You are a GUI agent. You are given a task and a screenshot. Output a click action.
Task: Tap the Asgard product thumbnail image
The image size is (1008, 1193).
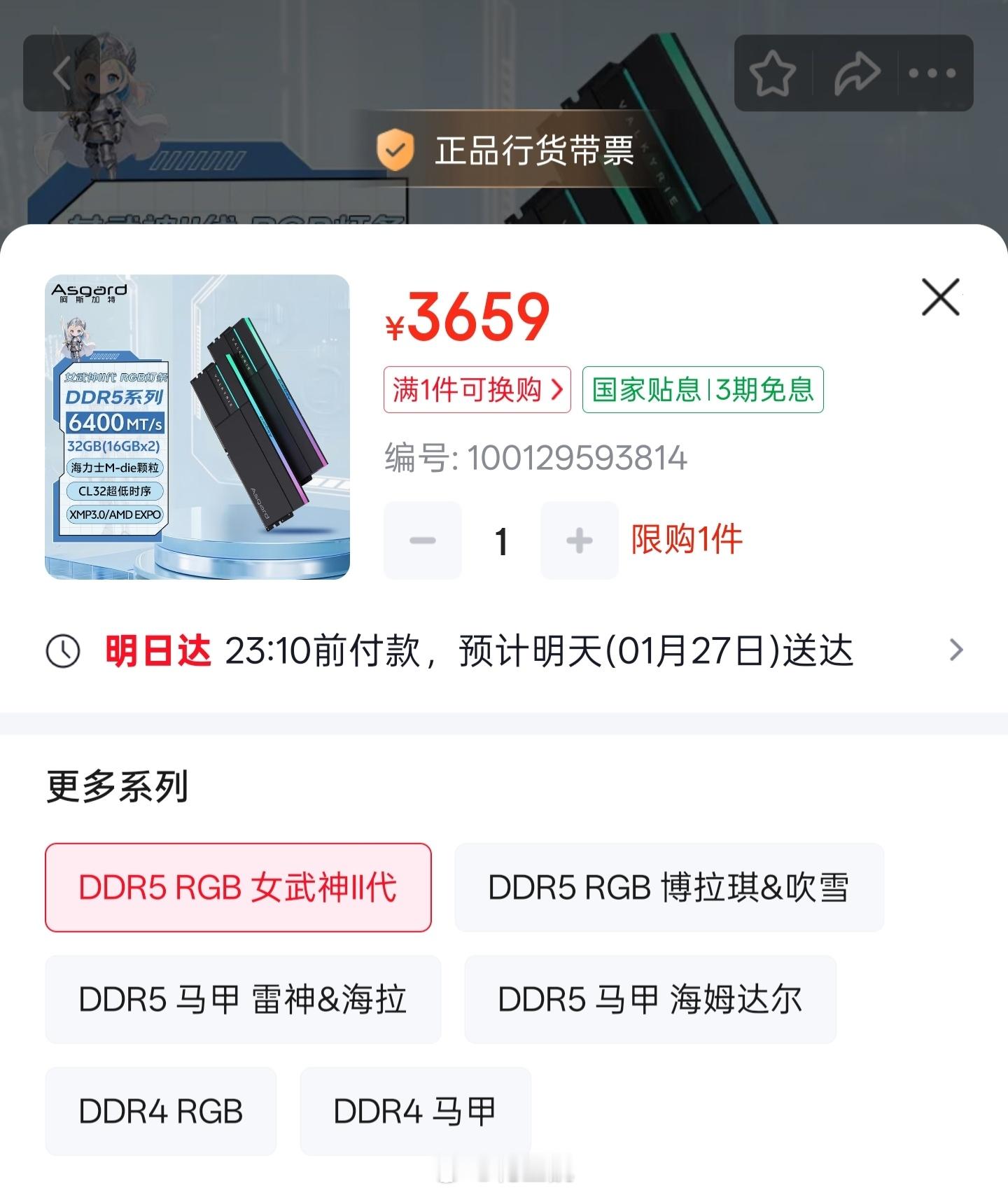(x=199, y=427)
